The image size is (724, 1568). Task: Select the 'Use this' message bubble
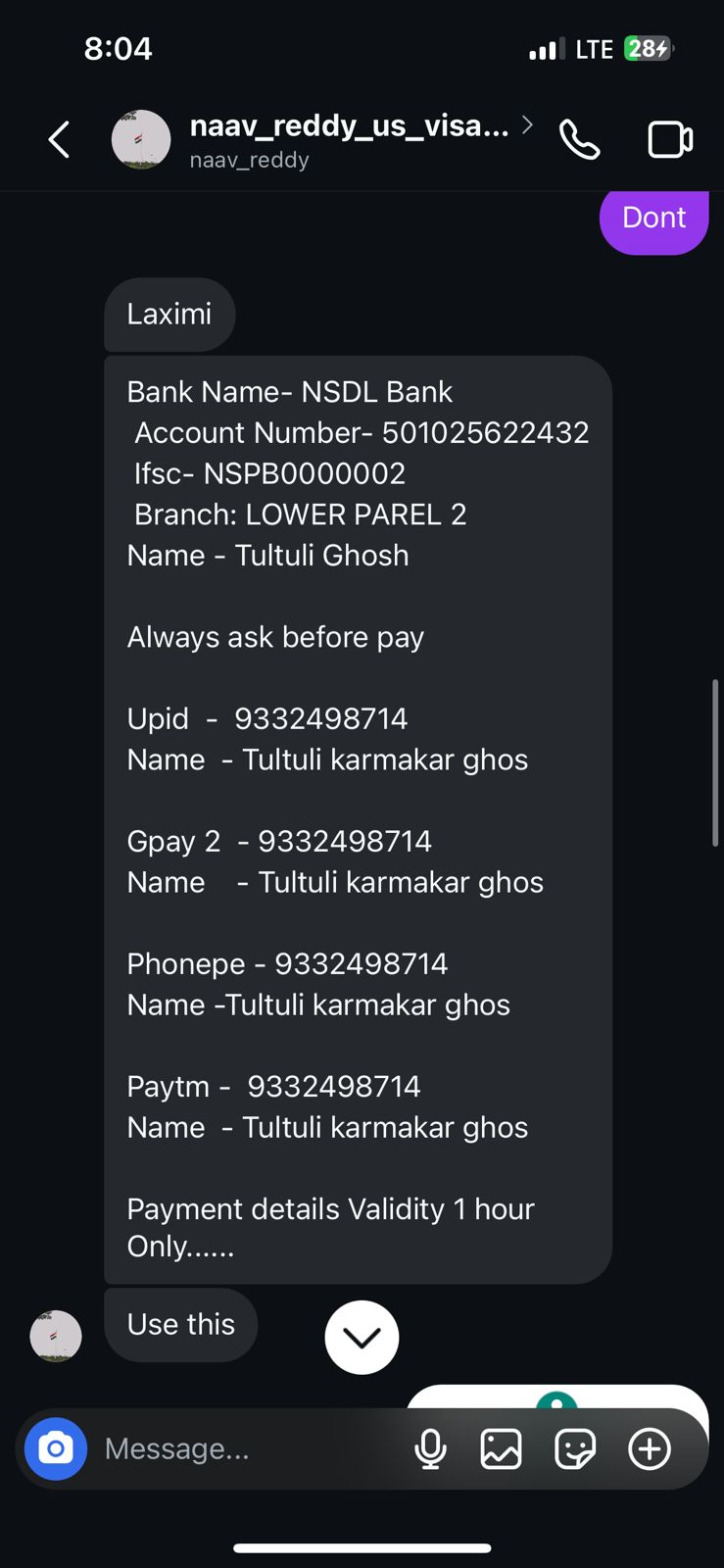tap(180, 1324)
